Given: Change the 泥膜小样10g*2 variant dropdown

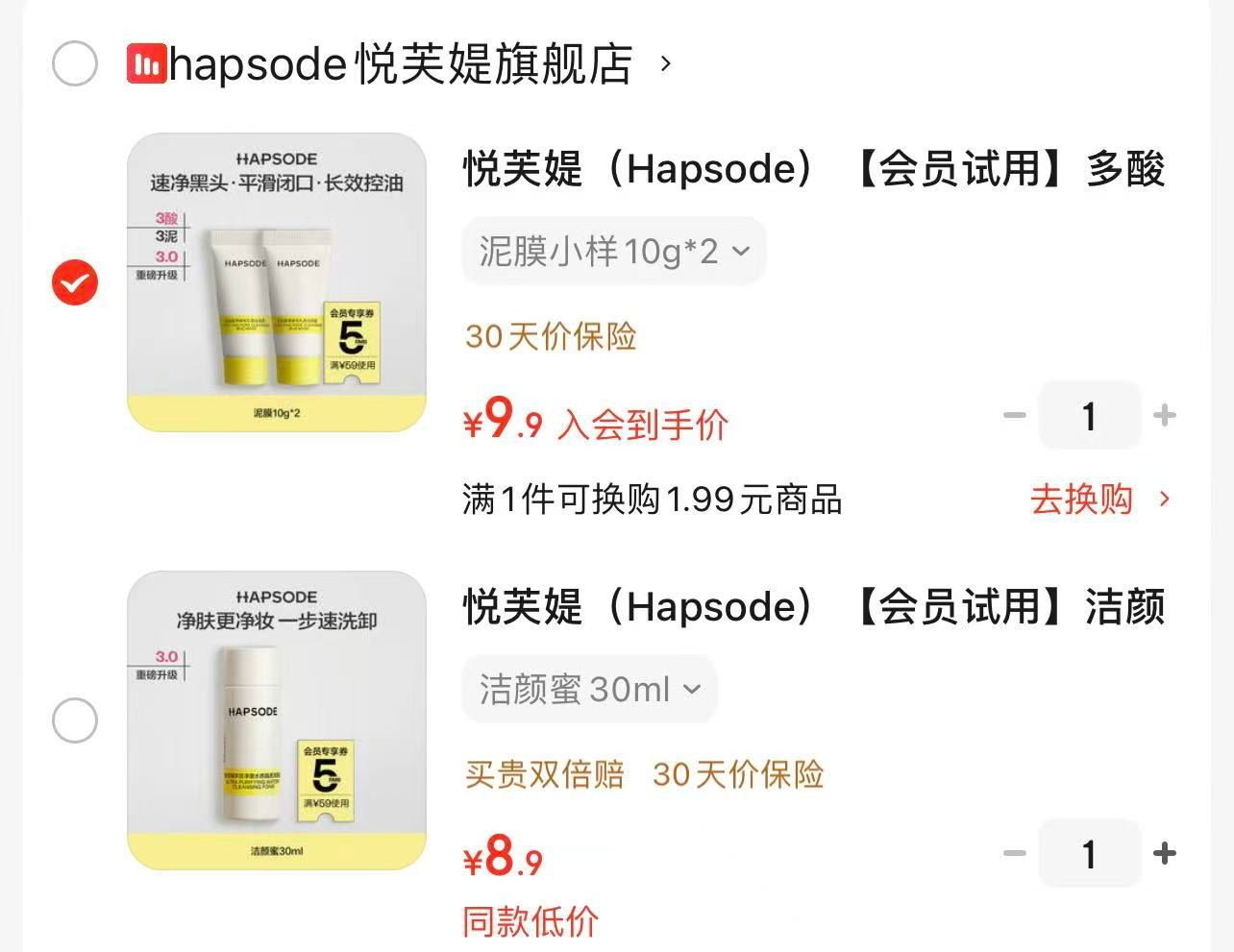Looking at the screenshot, I should [x=613, y=252].
